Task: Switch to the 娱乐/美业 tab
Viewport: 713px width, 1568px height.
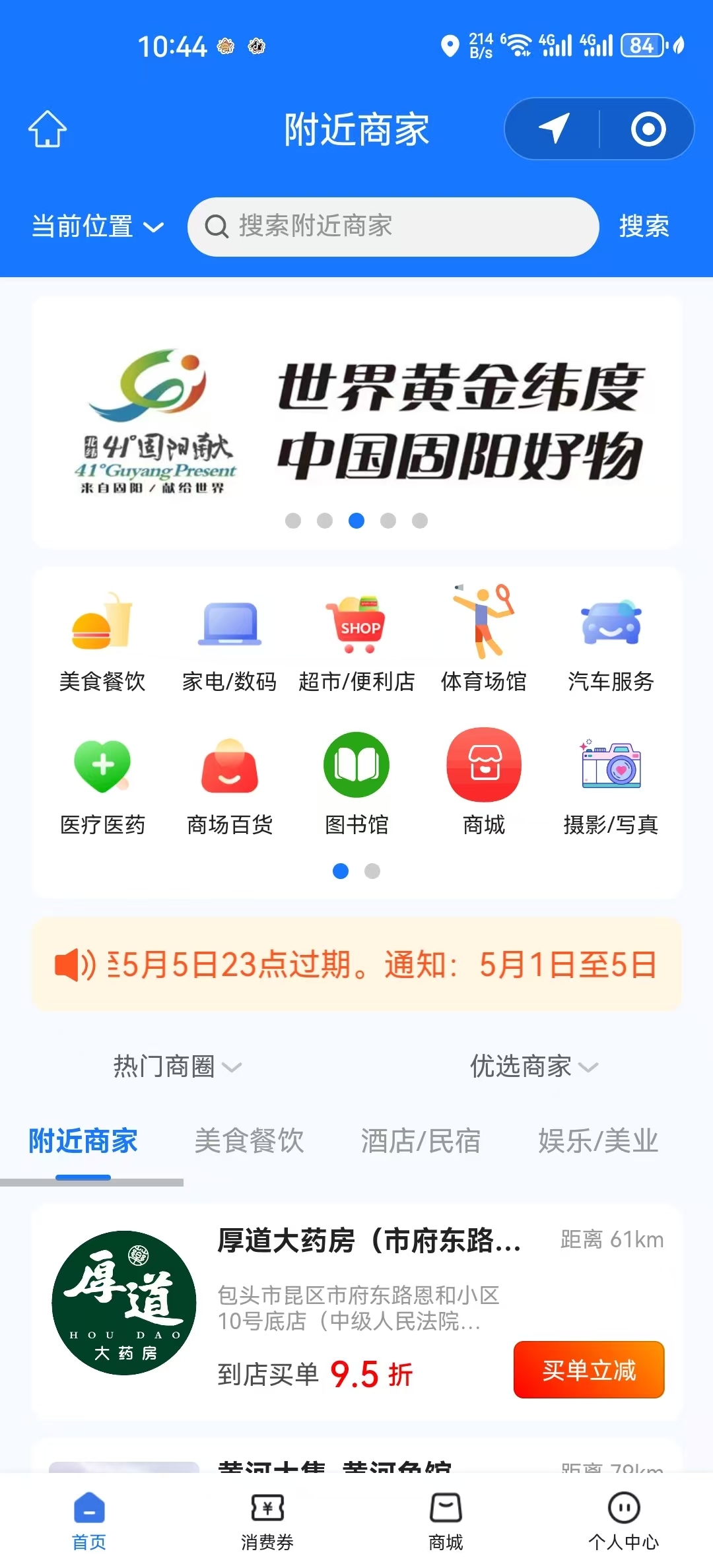Action: [598, 1140]
